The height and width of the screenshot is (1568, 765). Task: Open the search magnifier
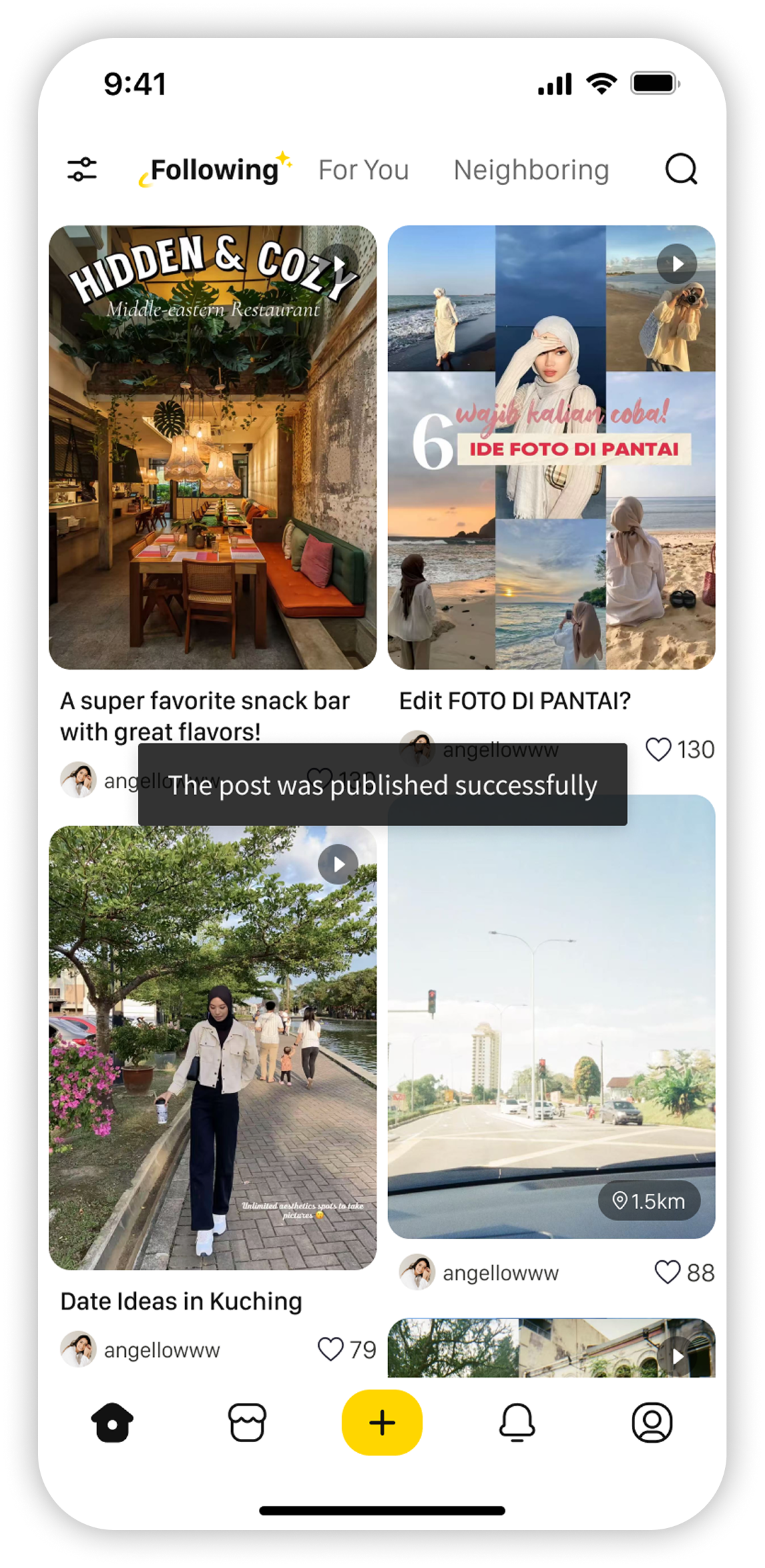(681, 169)
